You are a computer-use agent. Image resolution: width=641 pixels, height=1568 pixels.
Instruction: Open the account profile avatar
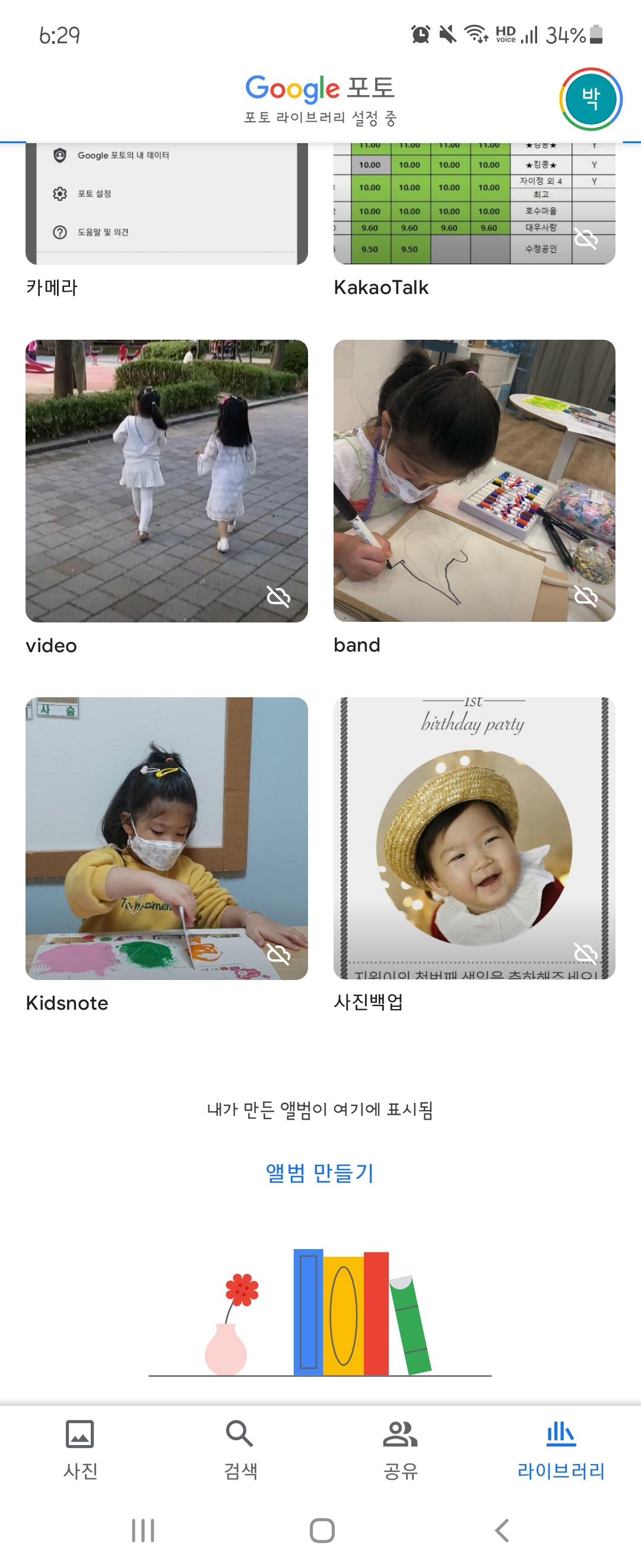(590, 99)
